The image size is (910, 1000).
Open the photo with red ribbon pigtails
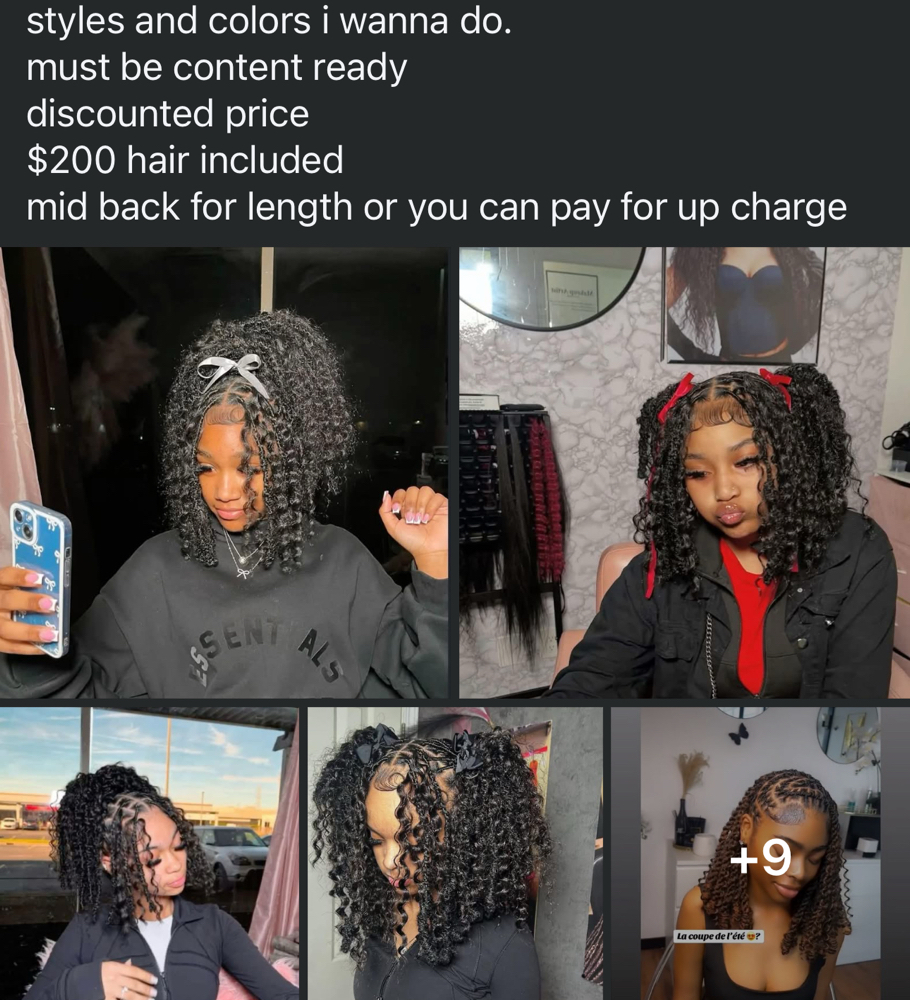click(684, 472)
